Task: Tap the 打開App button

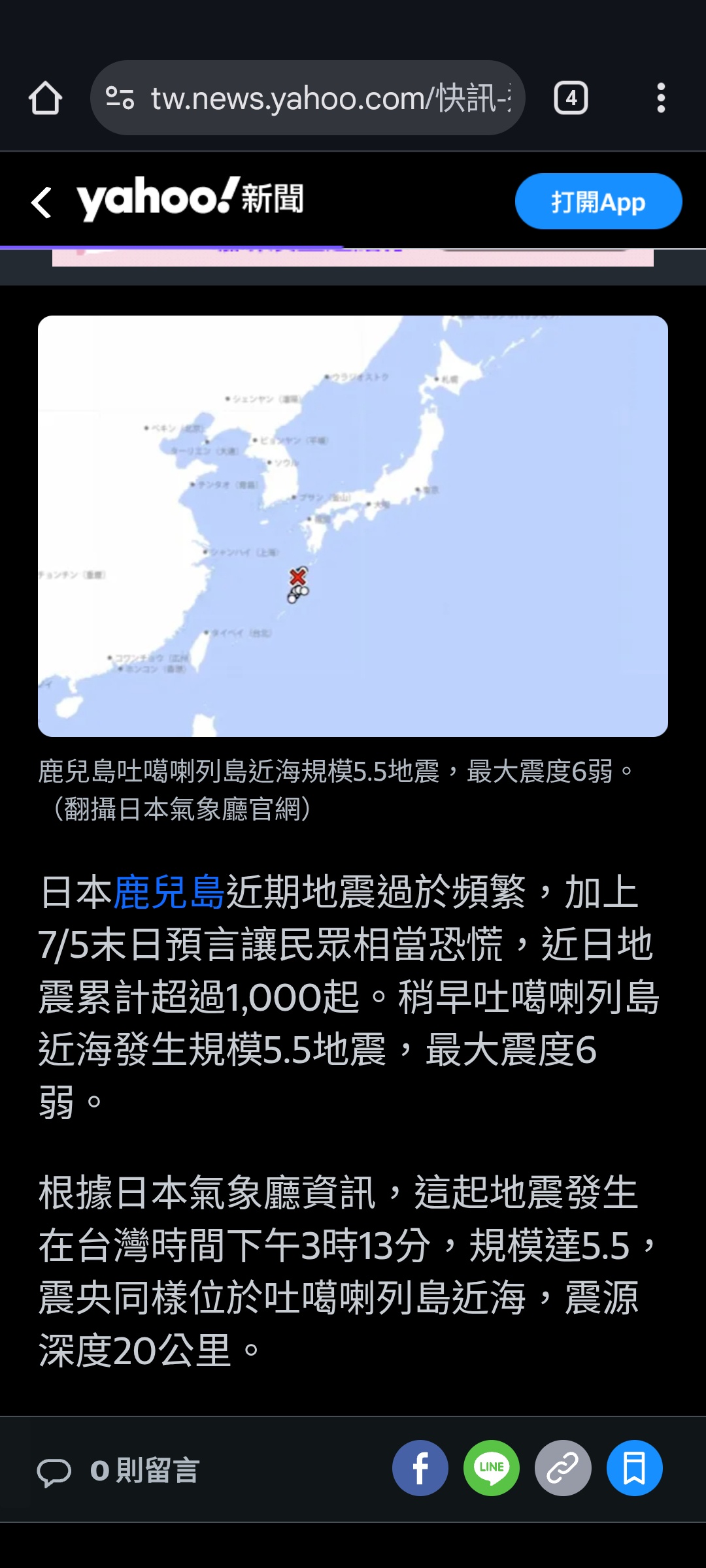Action: click(x=598, y=201)
